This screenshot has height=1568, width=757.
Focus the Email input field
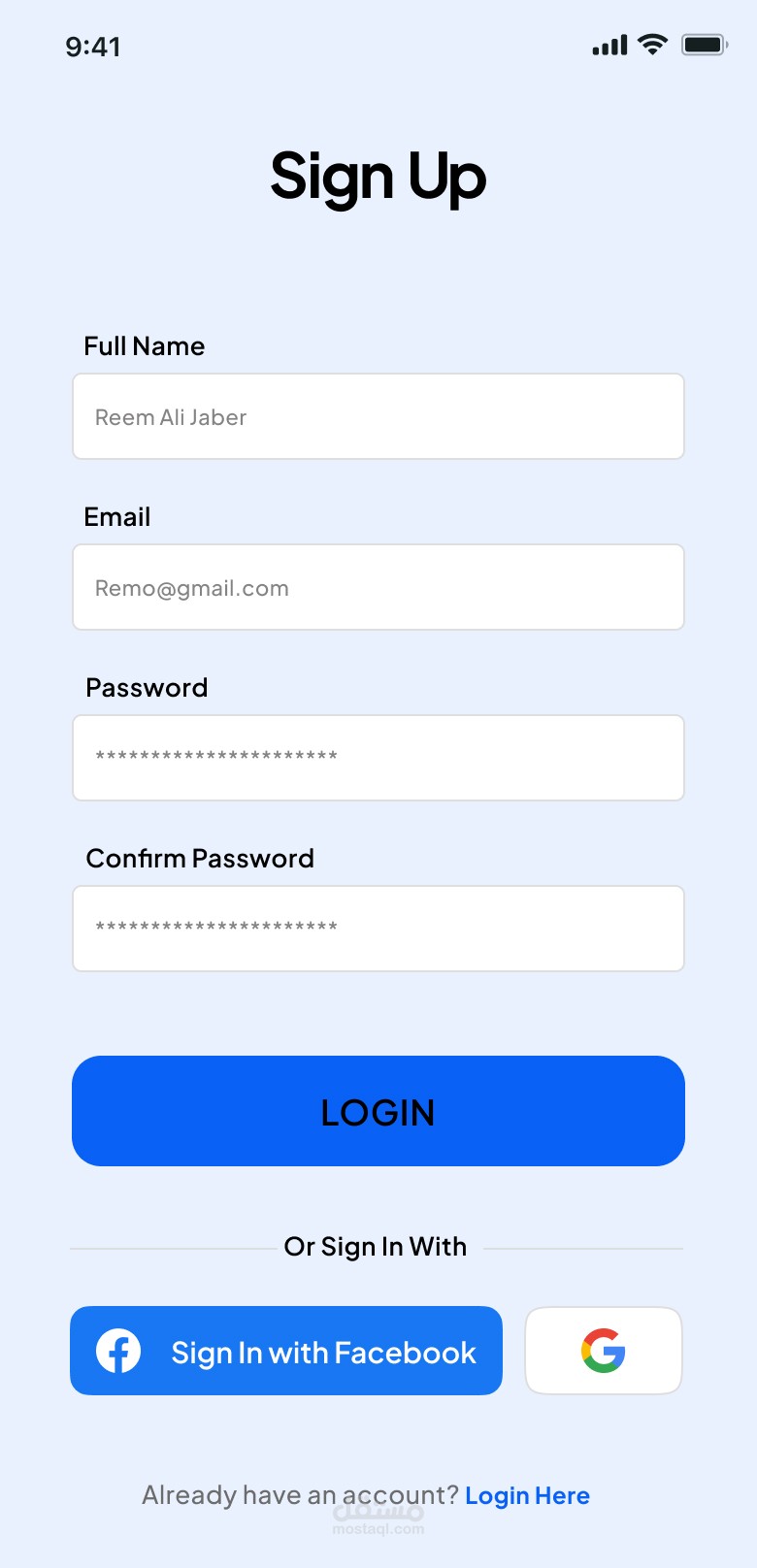378,587
